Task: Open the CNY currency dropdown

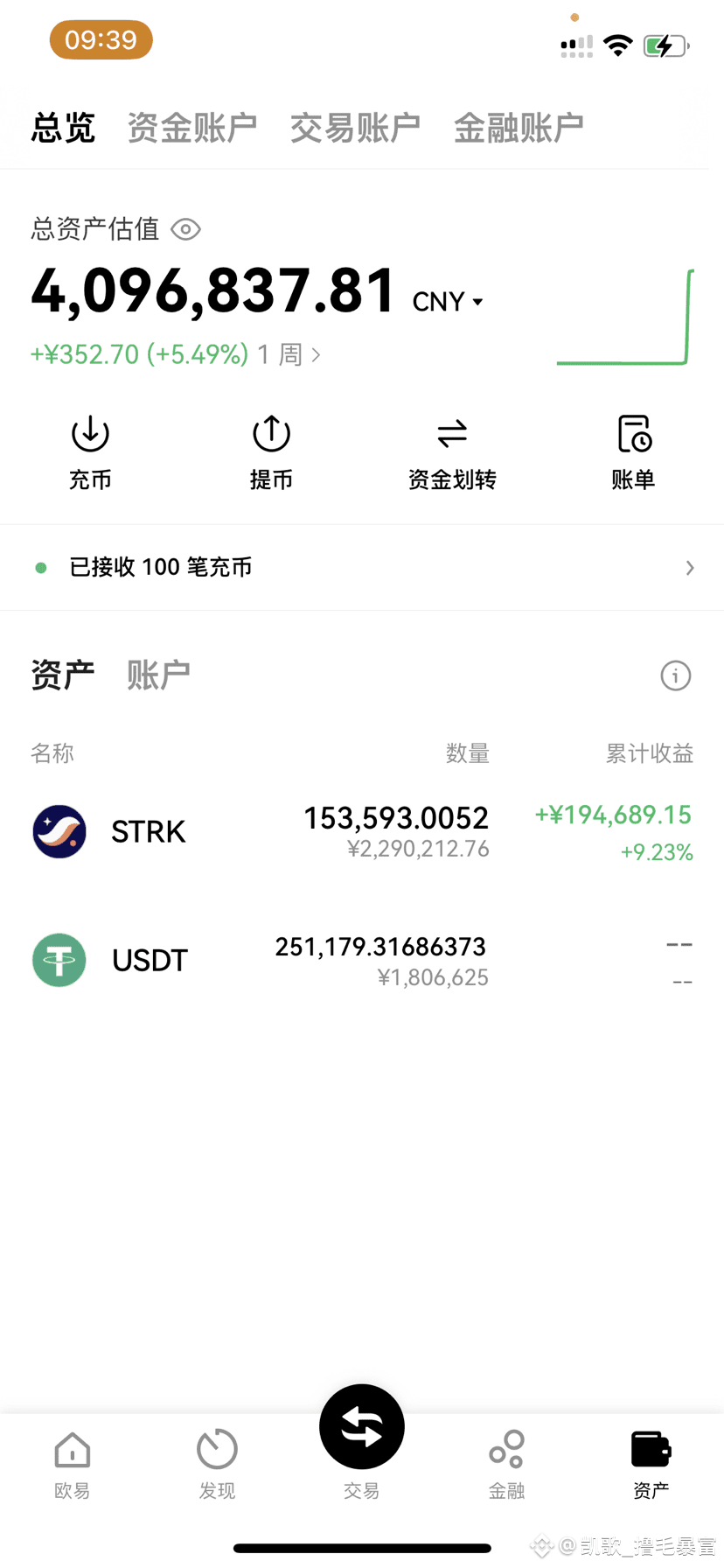Action: pos(448,302)
